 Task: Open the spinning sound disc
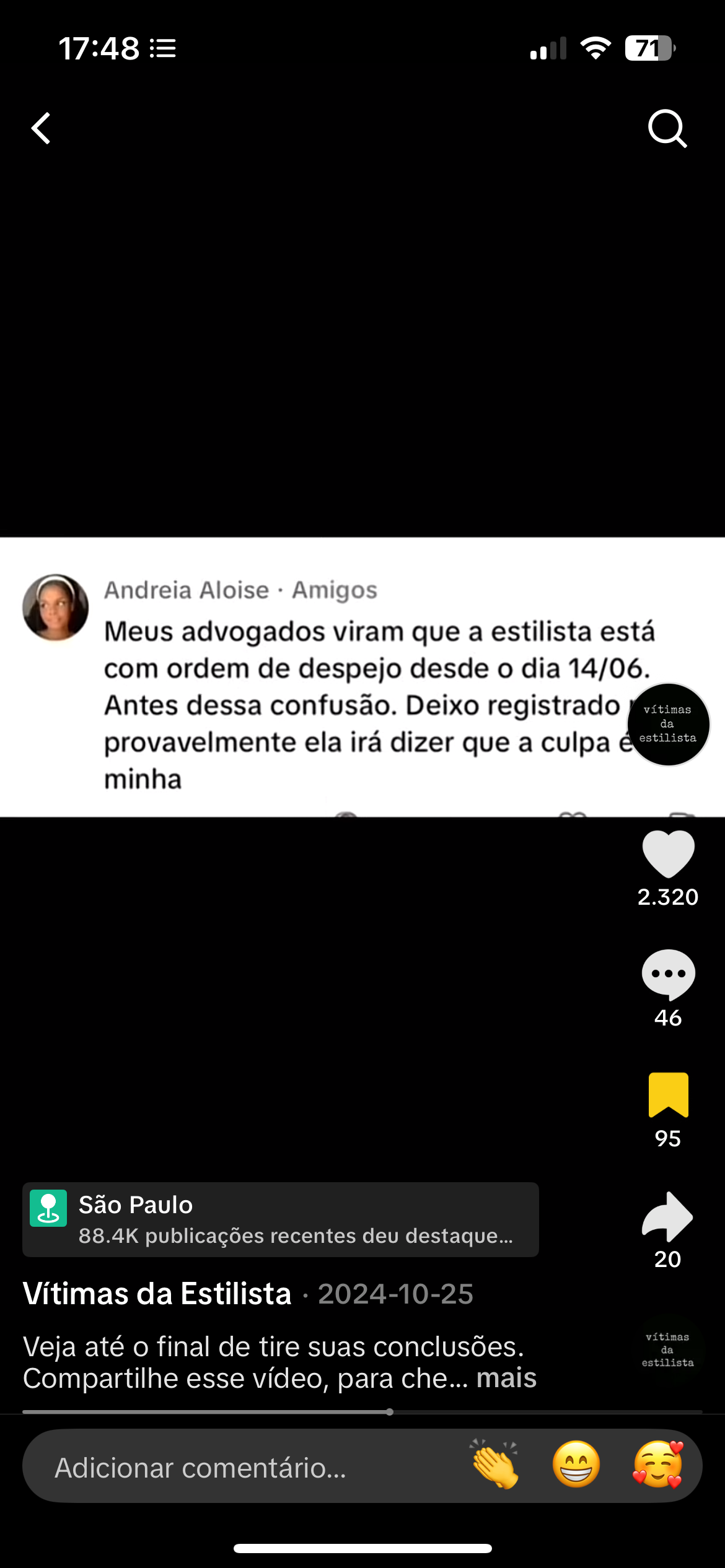[668, 1349]
